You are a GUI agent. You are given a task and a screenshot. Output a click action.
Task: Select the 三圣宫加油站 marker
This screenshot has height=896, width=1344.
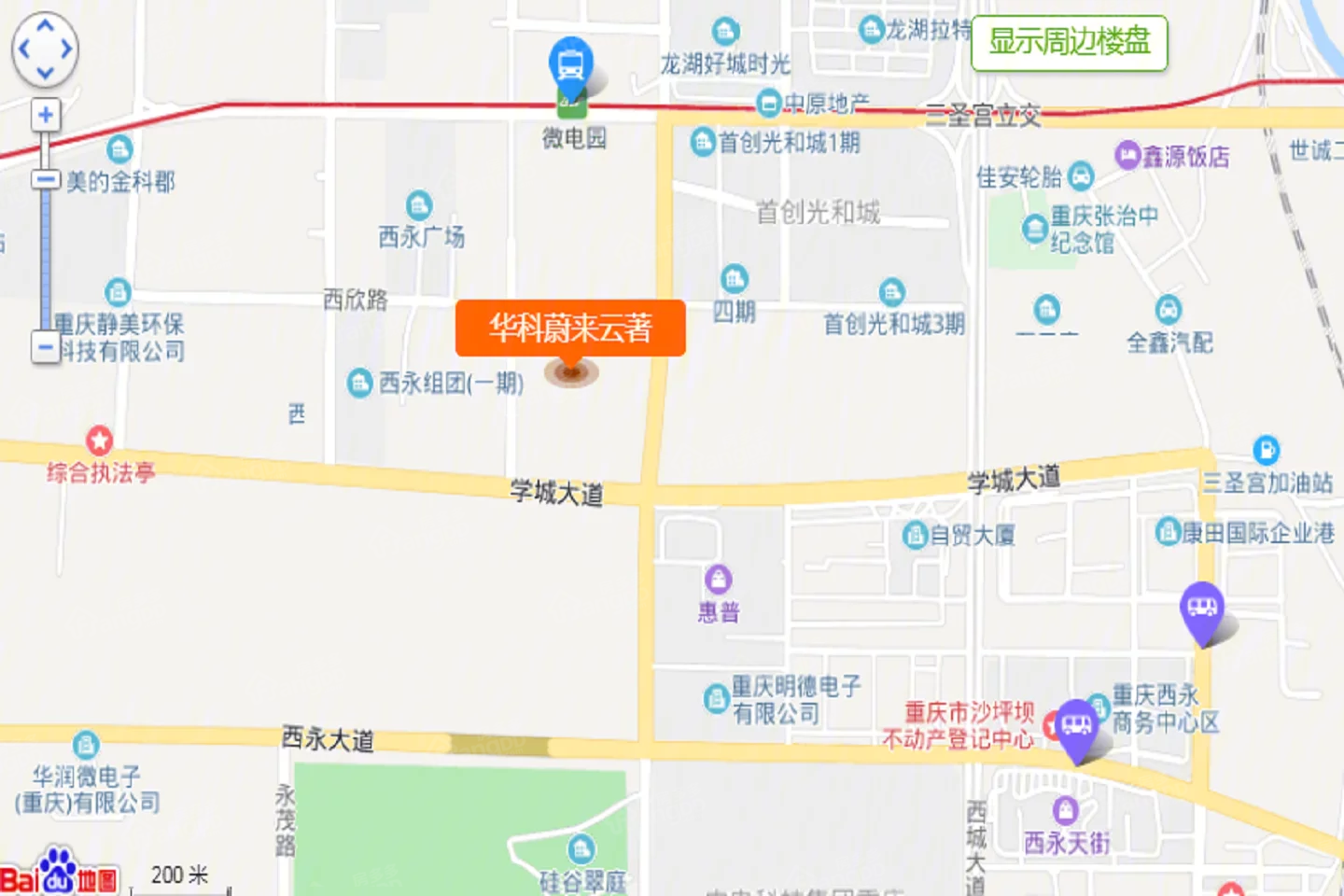click(1266, 451)
